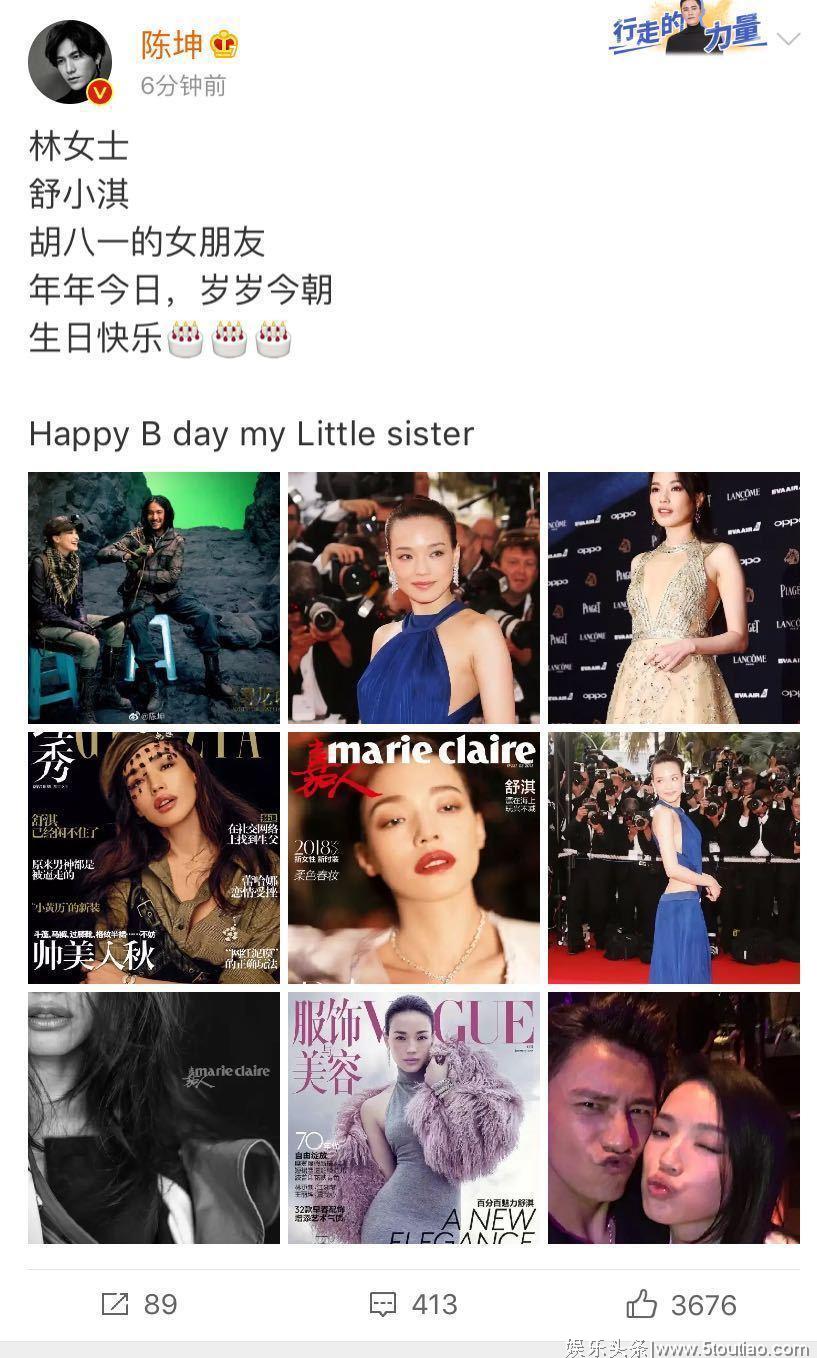Like this post with 3676 likes

(x=681, y=1304)
